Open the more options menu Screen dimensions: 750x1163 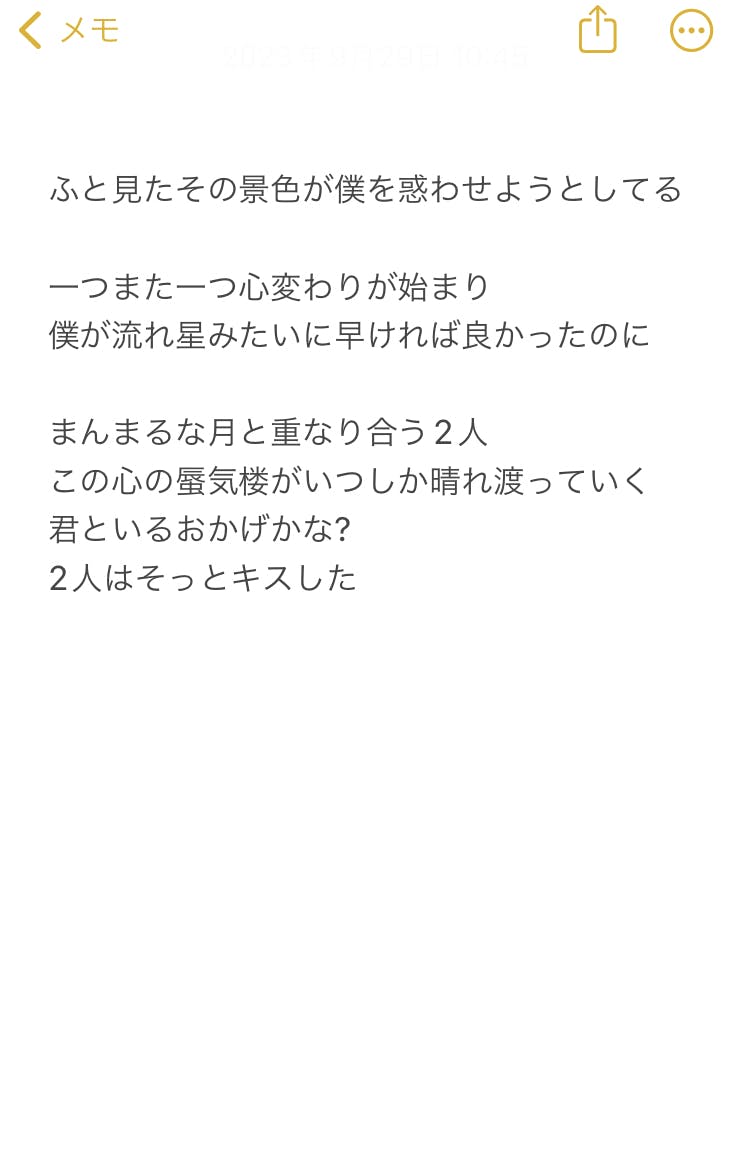click(x=691, y=30)
